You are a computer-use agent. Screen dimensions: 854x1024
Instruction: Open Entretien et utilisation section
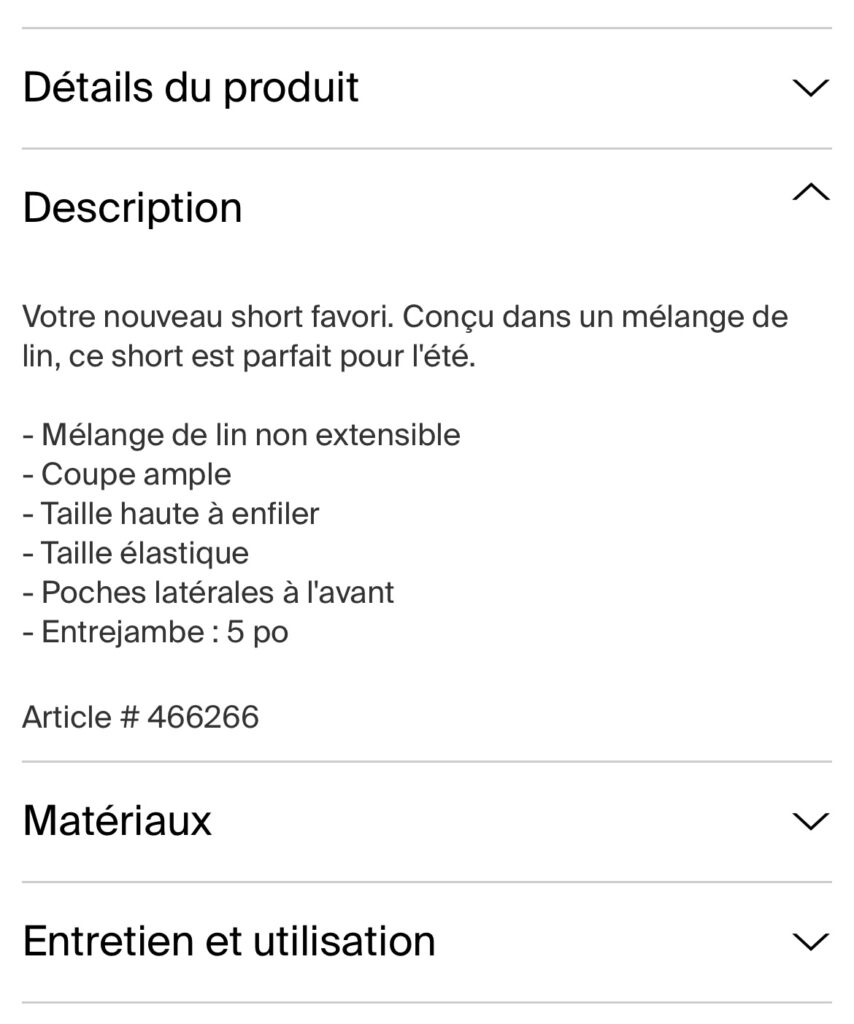(809, 942)
